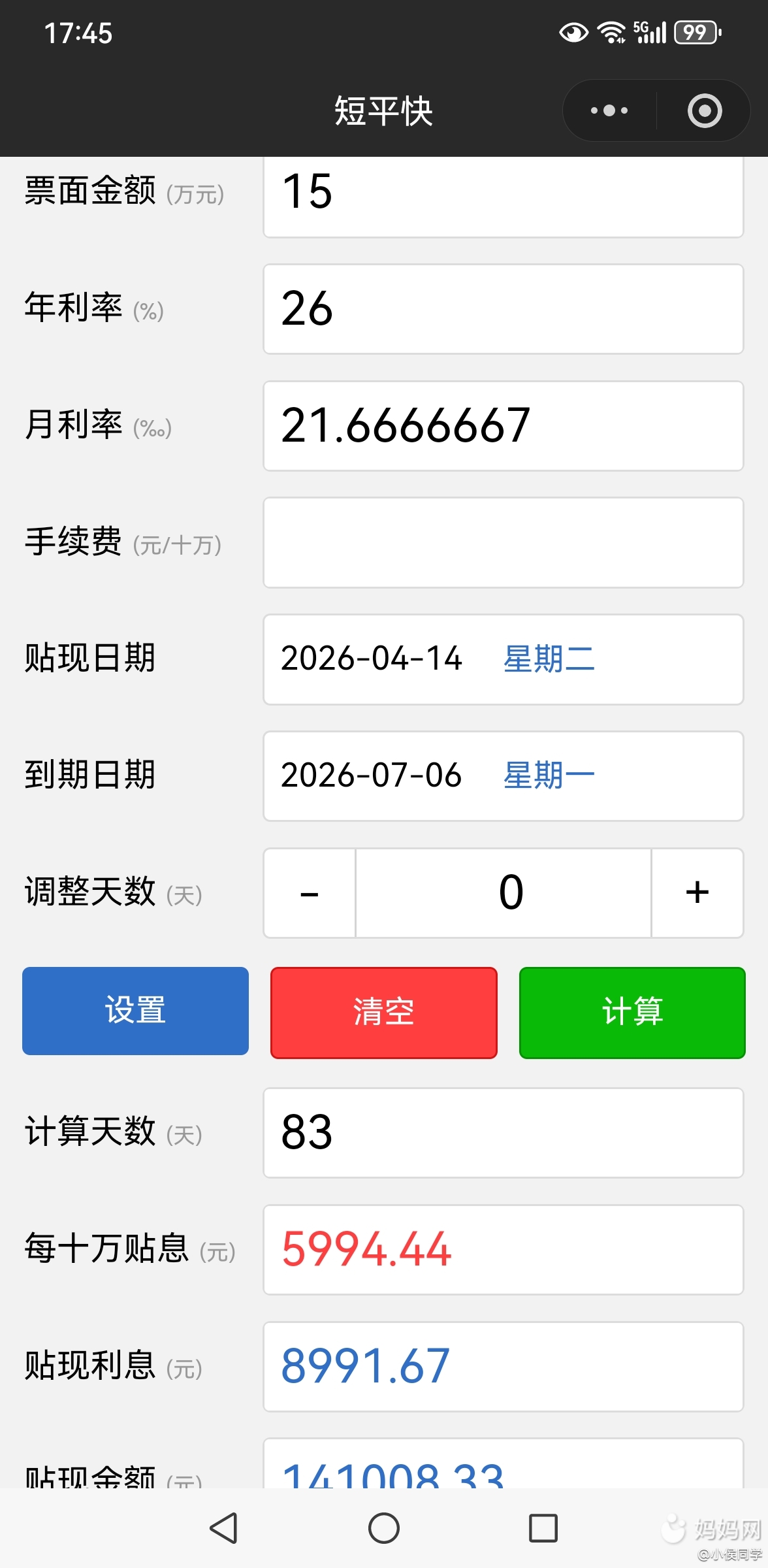Viewport: 768px width, 1568px height.
Task: Clear all fields with 清空
Action: click(384, 1013)
